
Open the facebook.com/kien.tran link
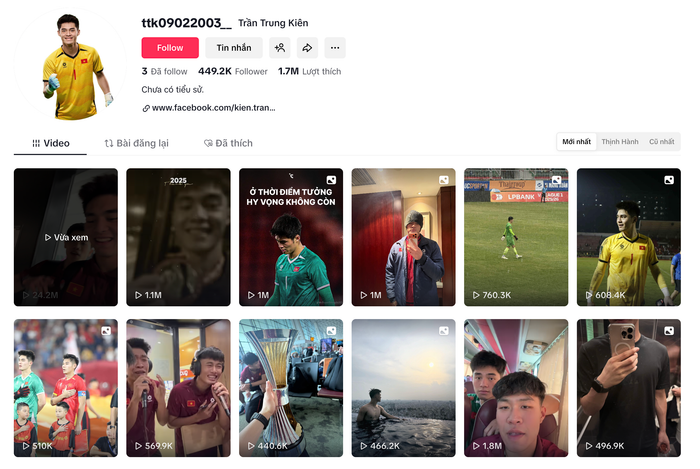tap(213, 107)
